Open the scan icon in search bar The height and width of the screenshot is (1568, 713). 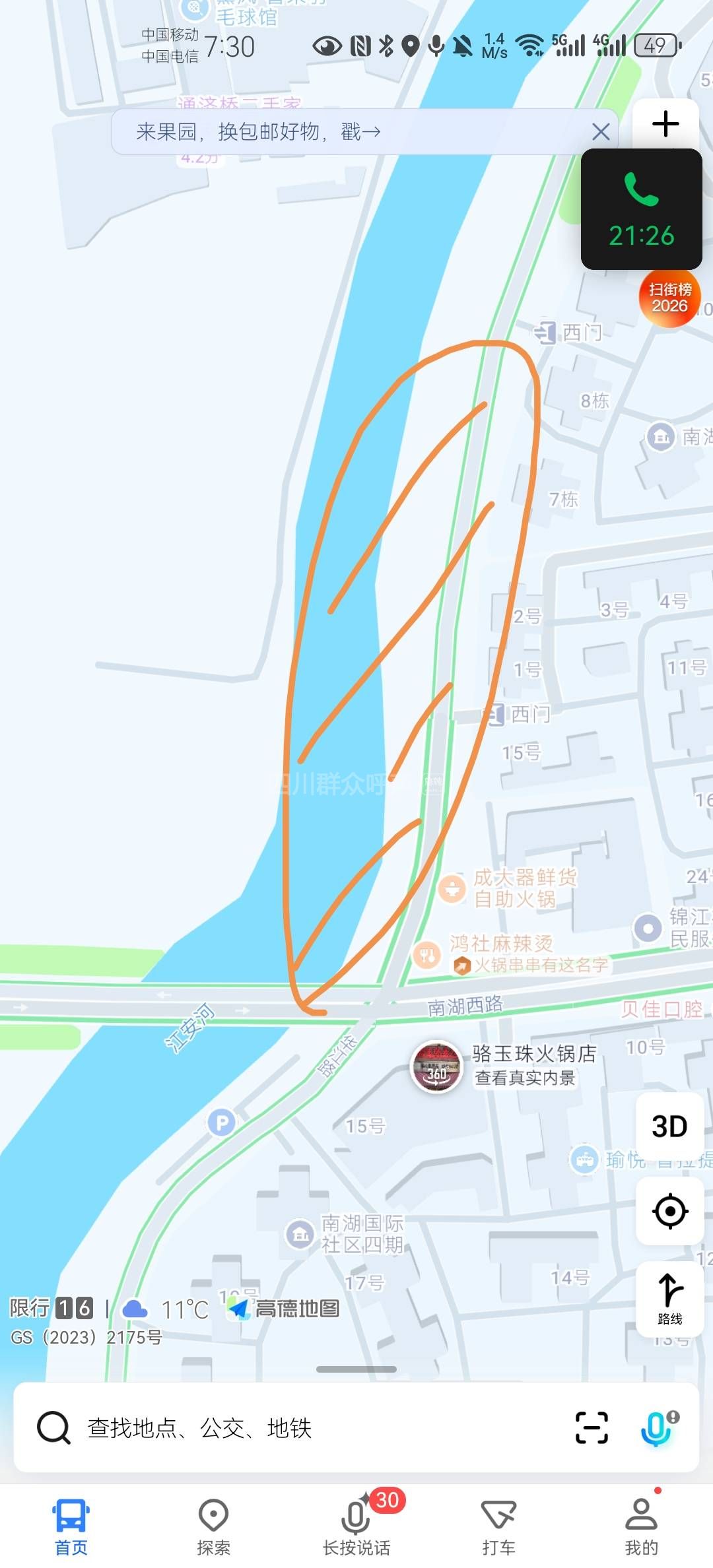[x=592, y=1428]
